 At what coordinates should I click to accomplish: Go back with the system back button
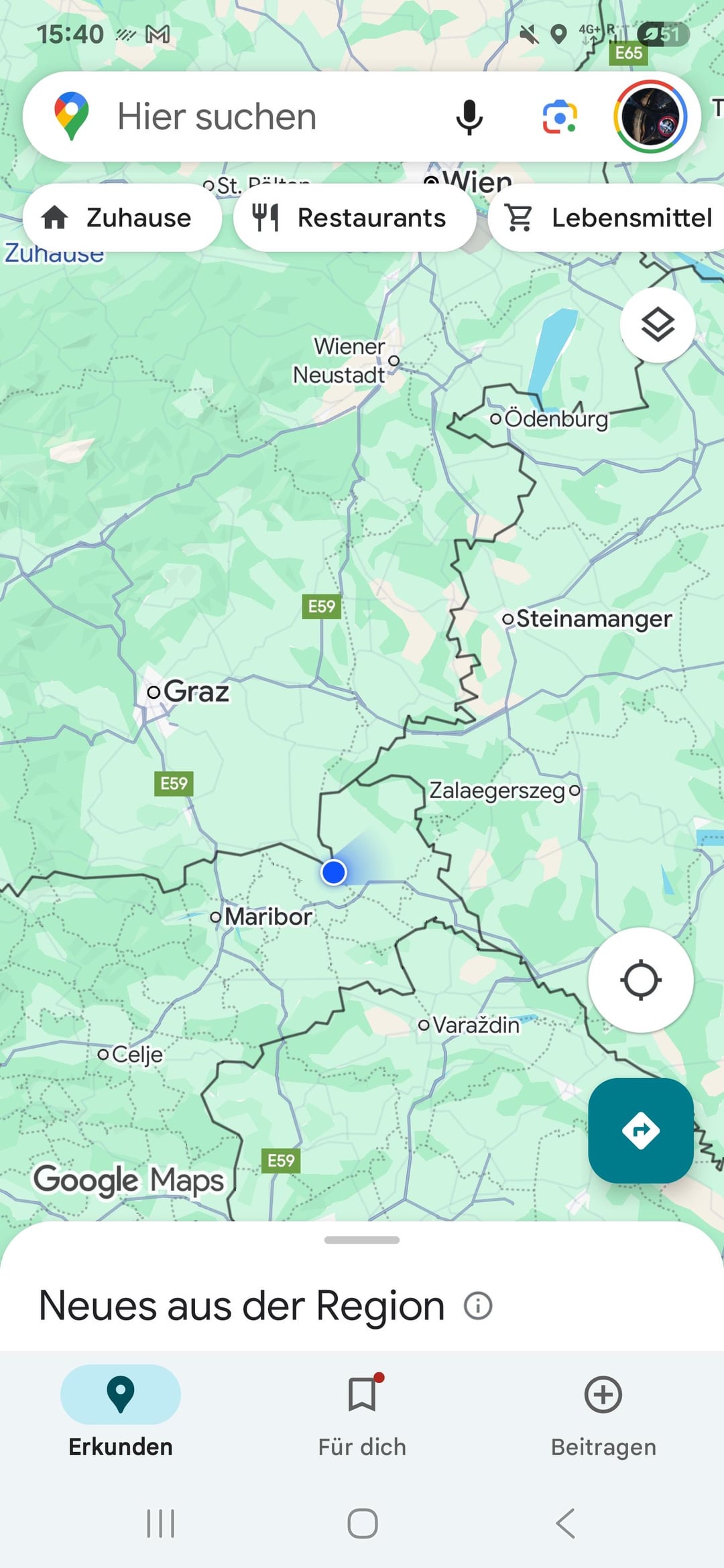(565, 1523)
